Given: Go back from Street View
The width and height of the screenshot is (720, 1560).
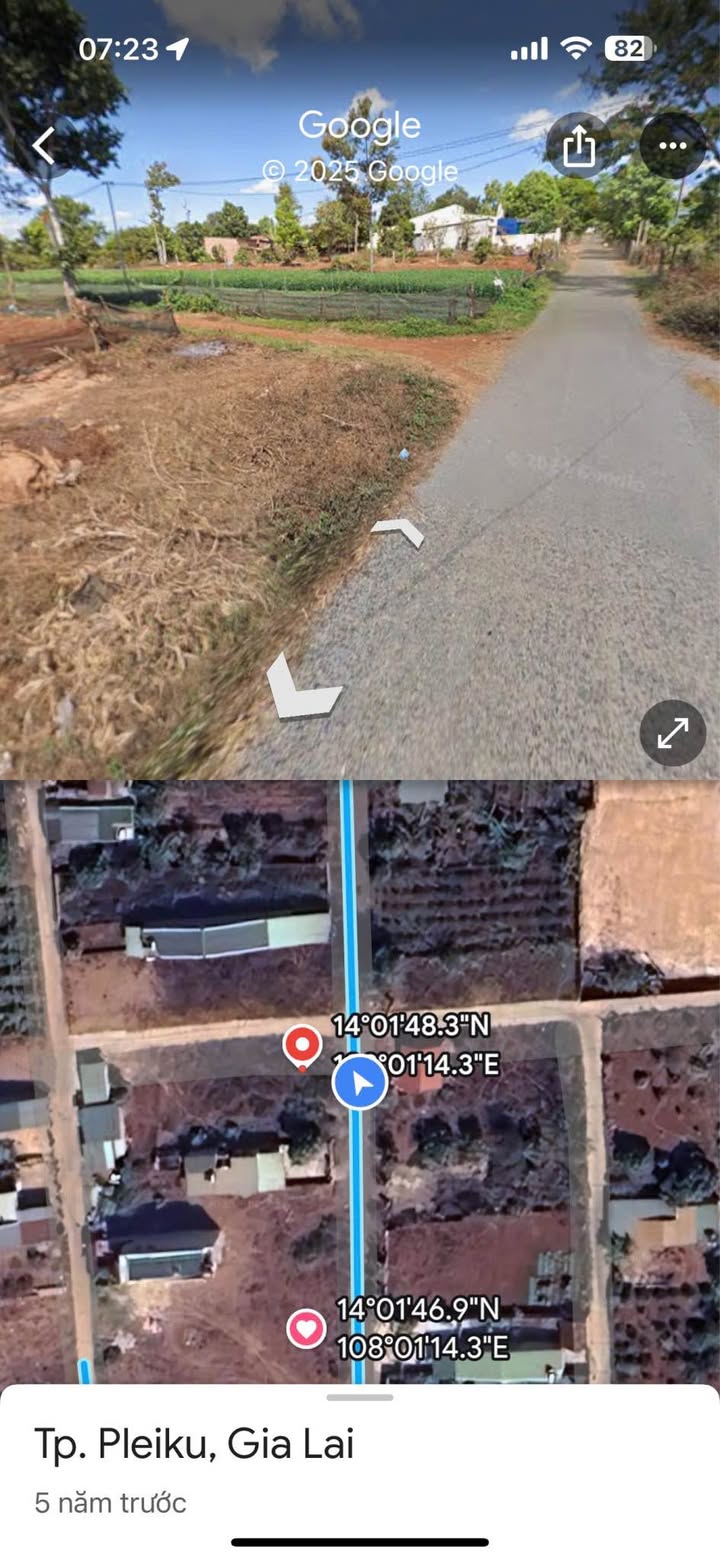Looking at the screenshot, I should coord(44,147).
